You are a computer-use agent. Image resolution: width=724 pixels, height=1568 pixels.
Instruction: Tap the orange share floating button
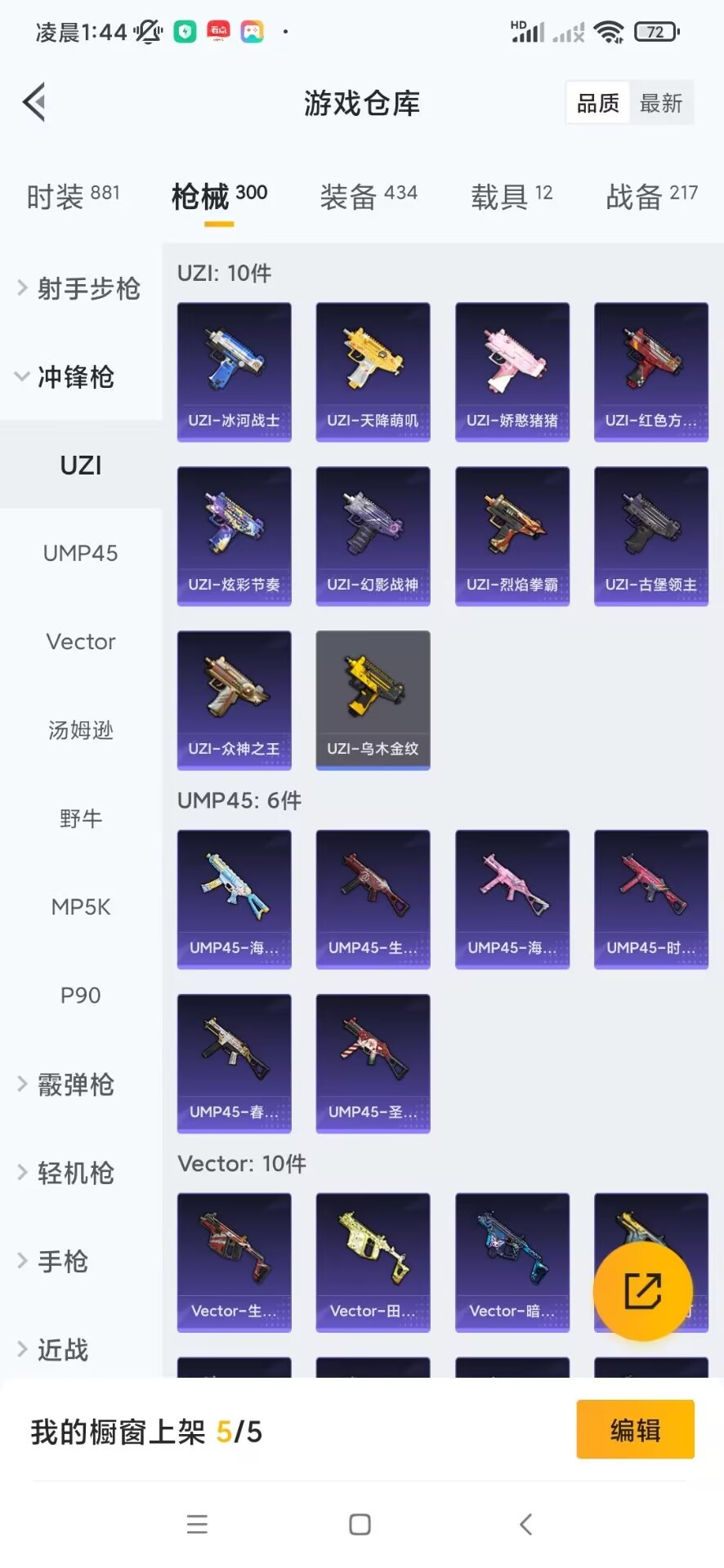click(x=643, y=1291)
